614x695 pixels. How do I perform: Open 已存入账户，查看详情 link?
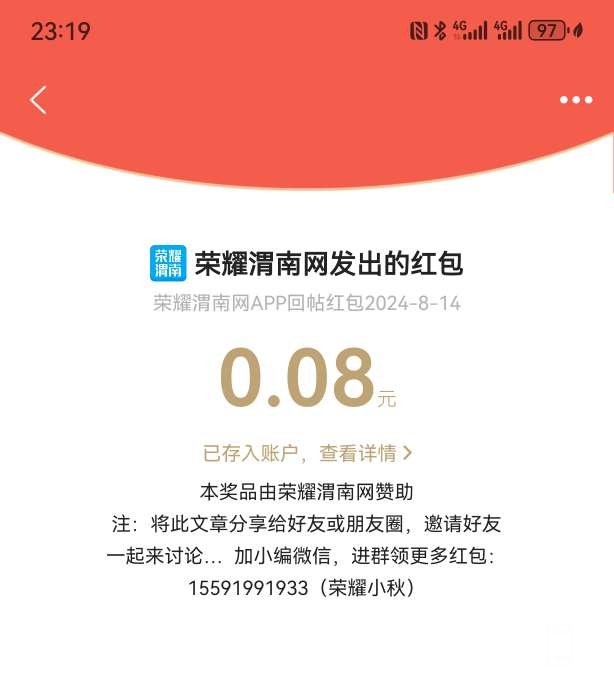pos(307,453)
